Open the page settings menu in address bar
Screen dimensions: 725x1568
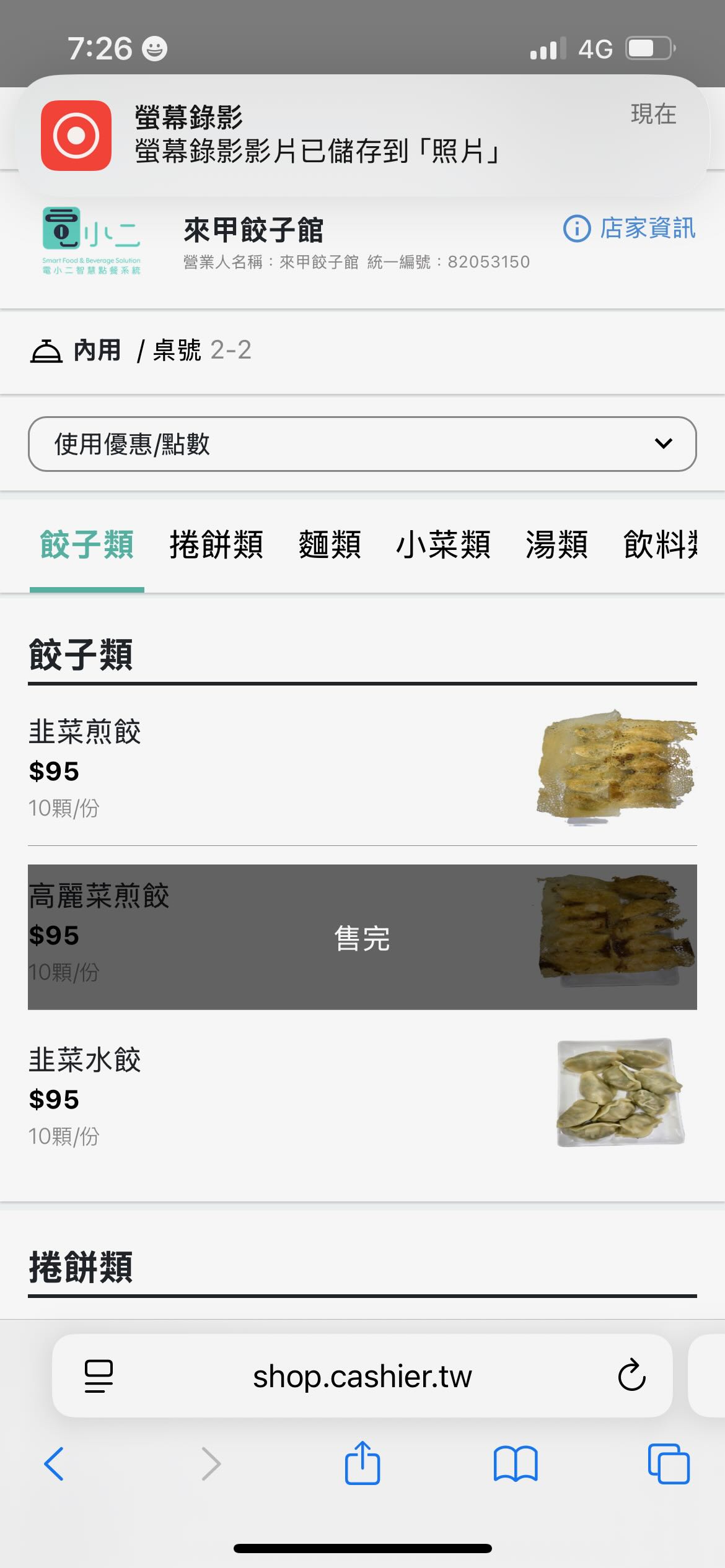click(x=99, y=1375)
